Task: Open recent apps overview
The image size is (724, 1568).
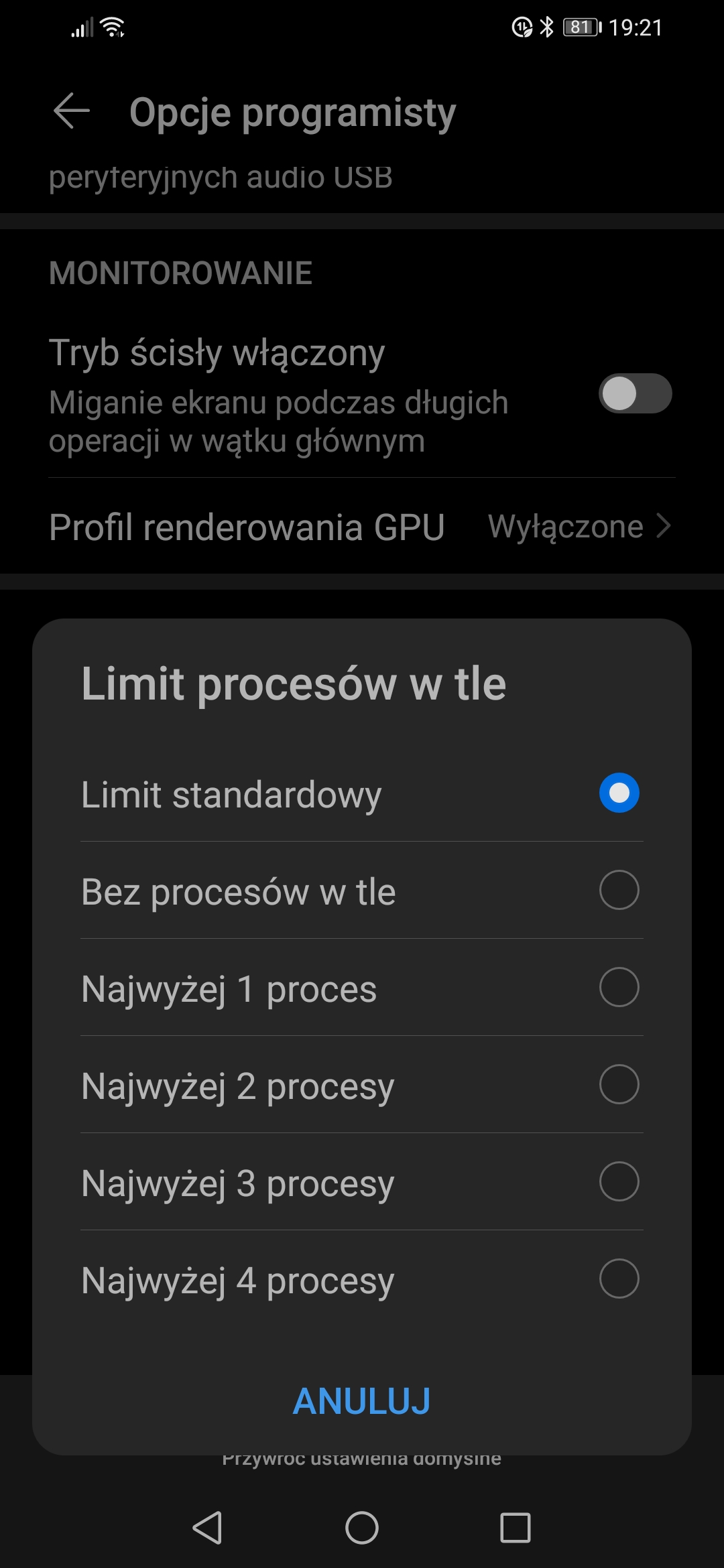Action: click(x=515, y=1528)
